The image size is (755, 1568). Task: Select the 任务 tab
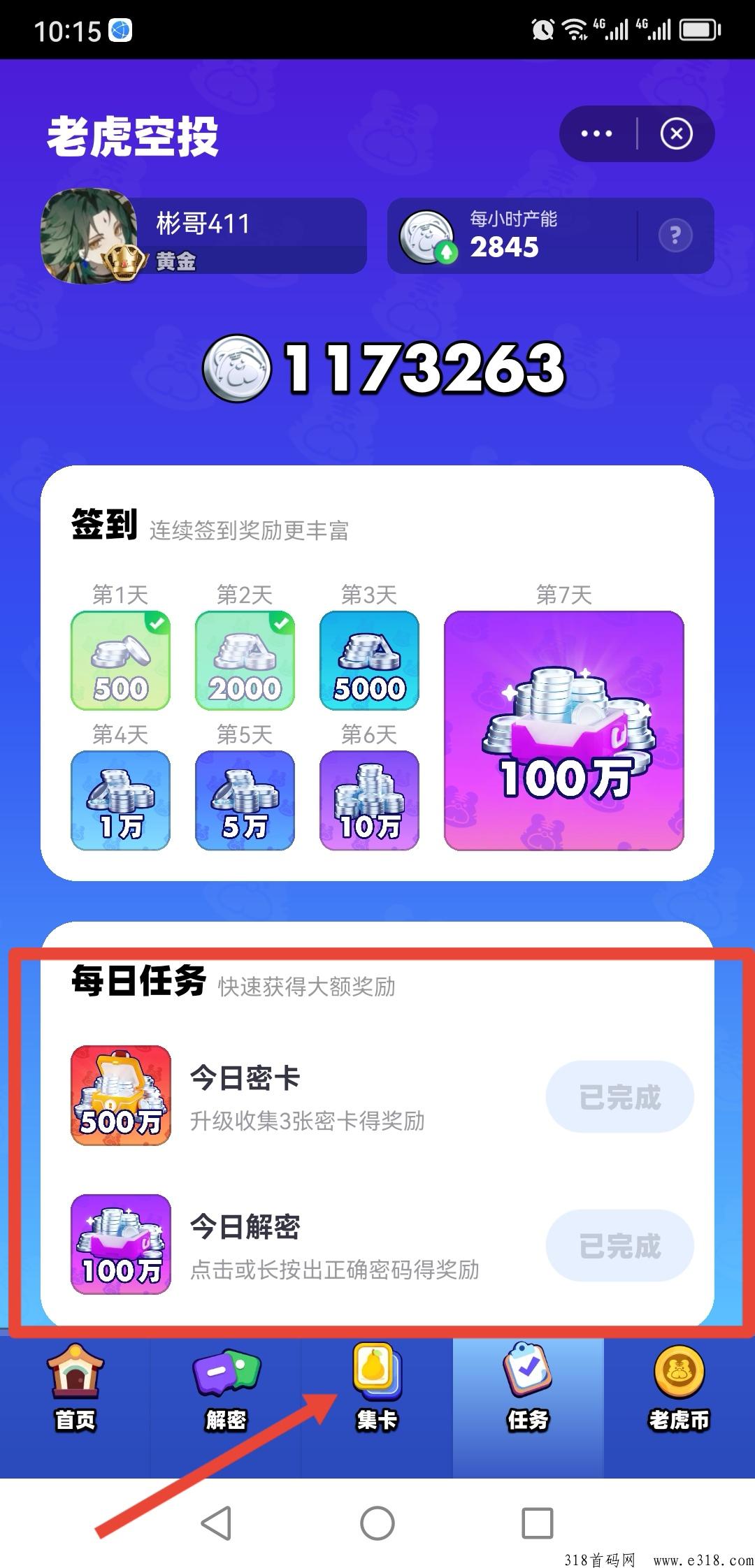tap(528, 1391)
